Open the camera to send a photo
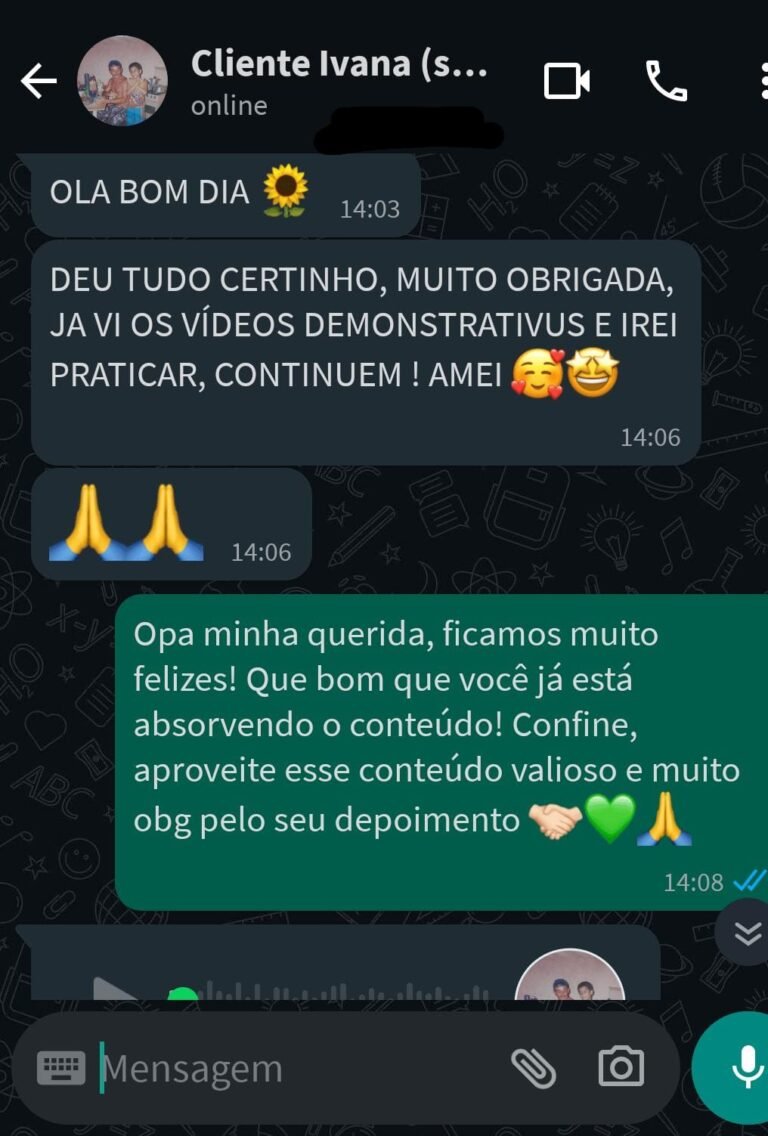Screen dimensions: 768x1136 tap(621, 1068)
